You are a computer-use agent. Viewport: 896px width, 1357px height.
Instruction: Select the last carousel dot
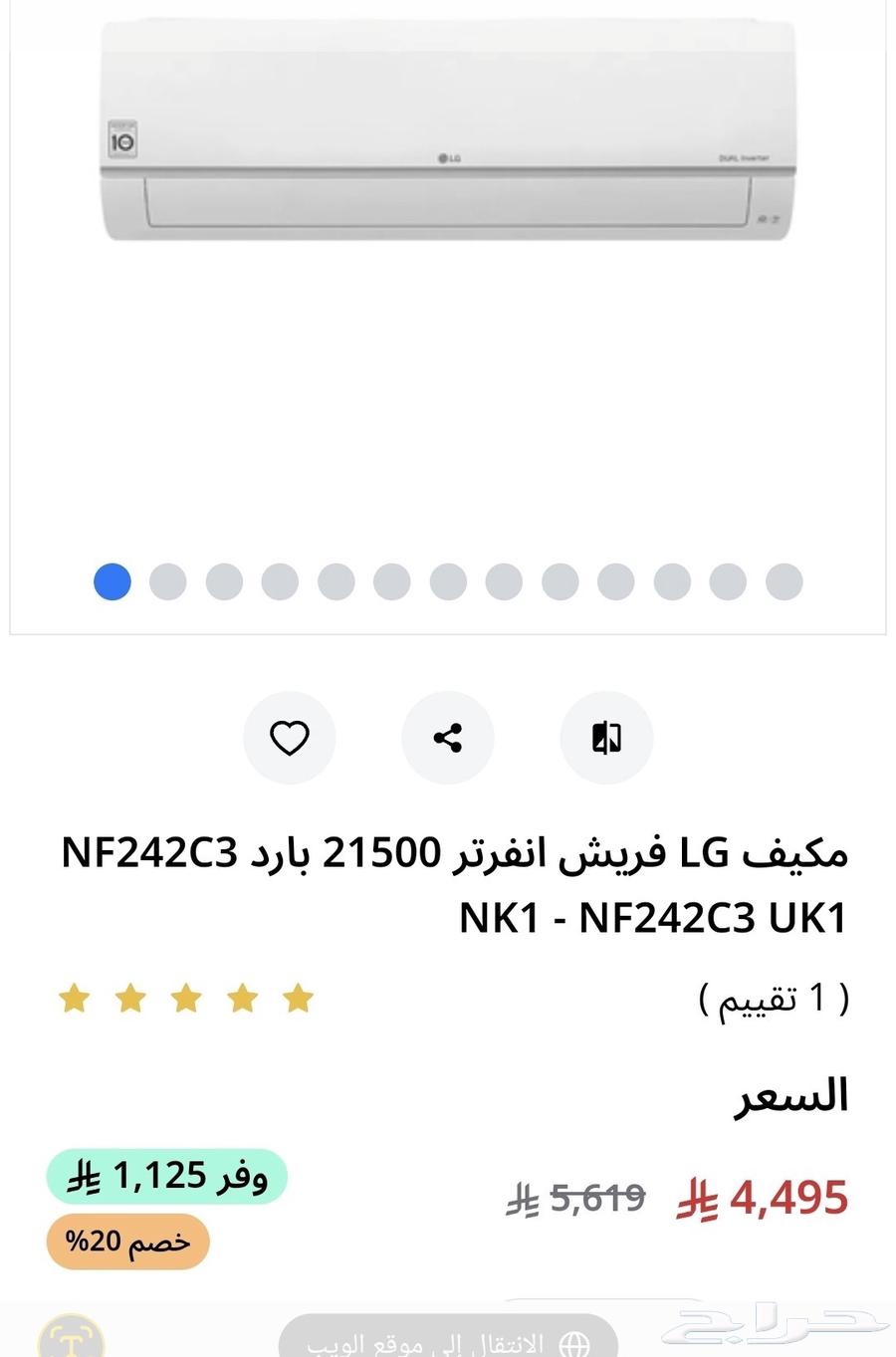pos(784,581)
